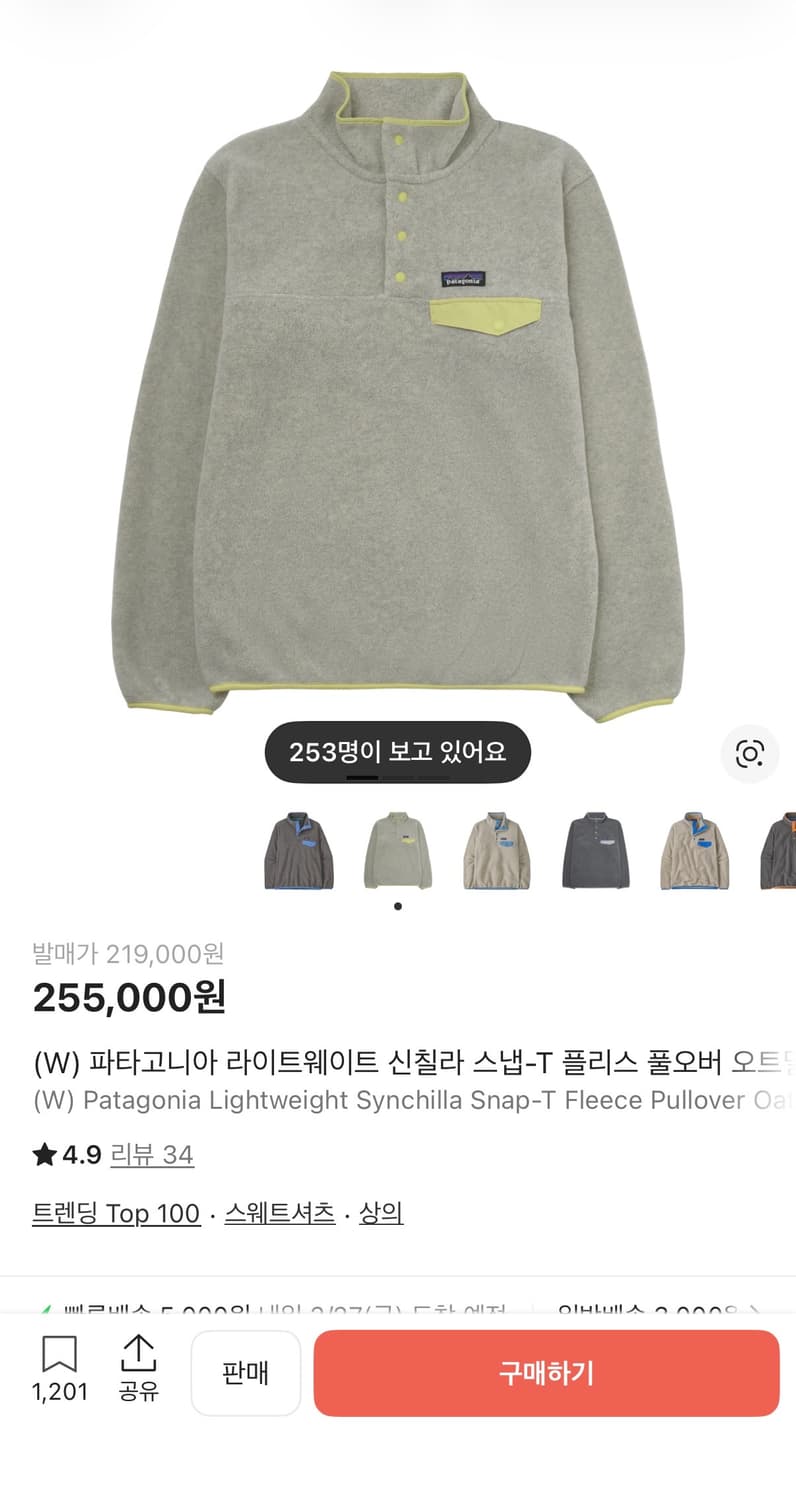Click the star rating icon
Image resolution: width=796 pixels, height=1500 pixels.
pyautogui.click(x=44, y=1154)
